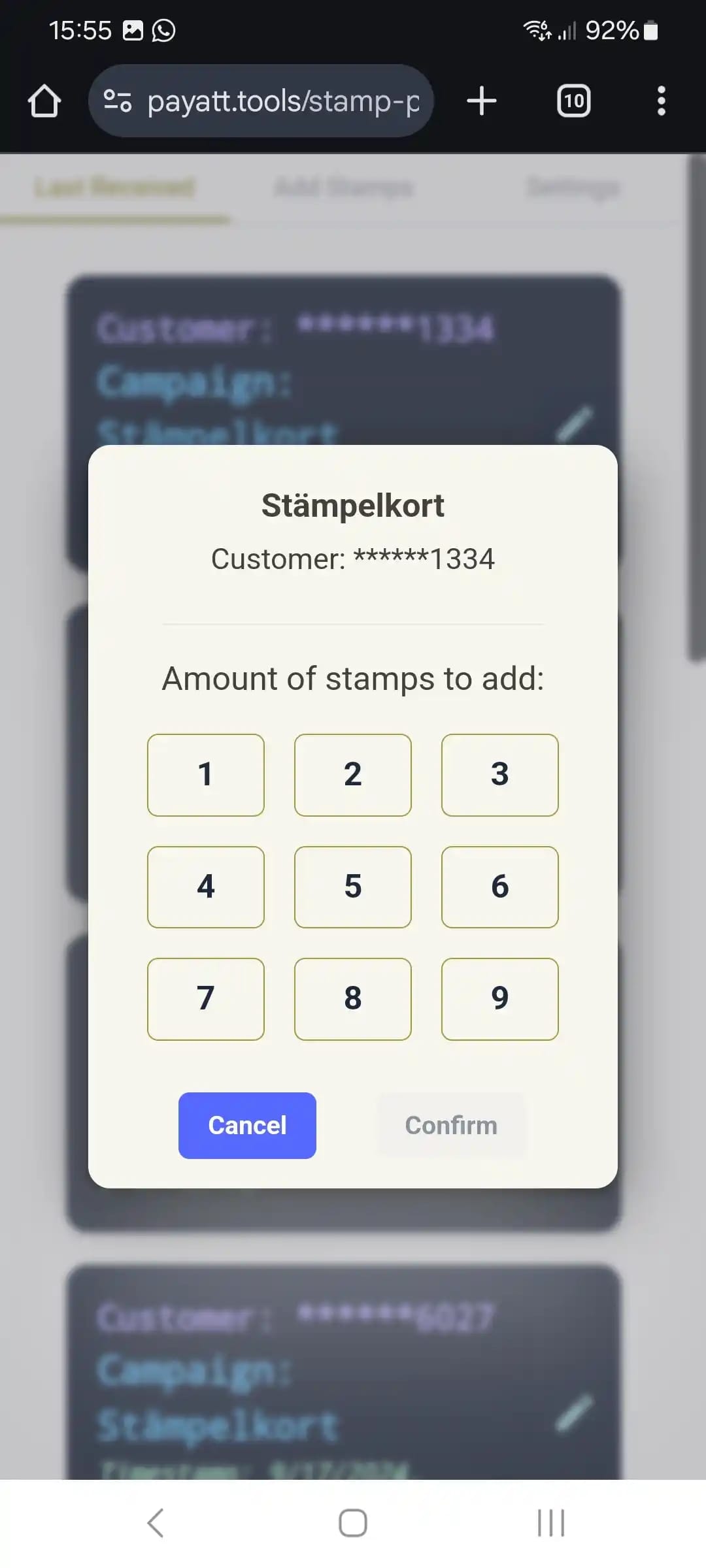Choose 2 stamps to add
The width and height of the screenshot is (706, 1568).
pyautogui.click(x=353, y=775)
